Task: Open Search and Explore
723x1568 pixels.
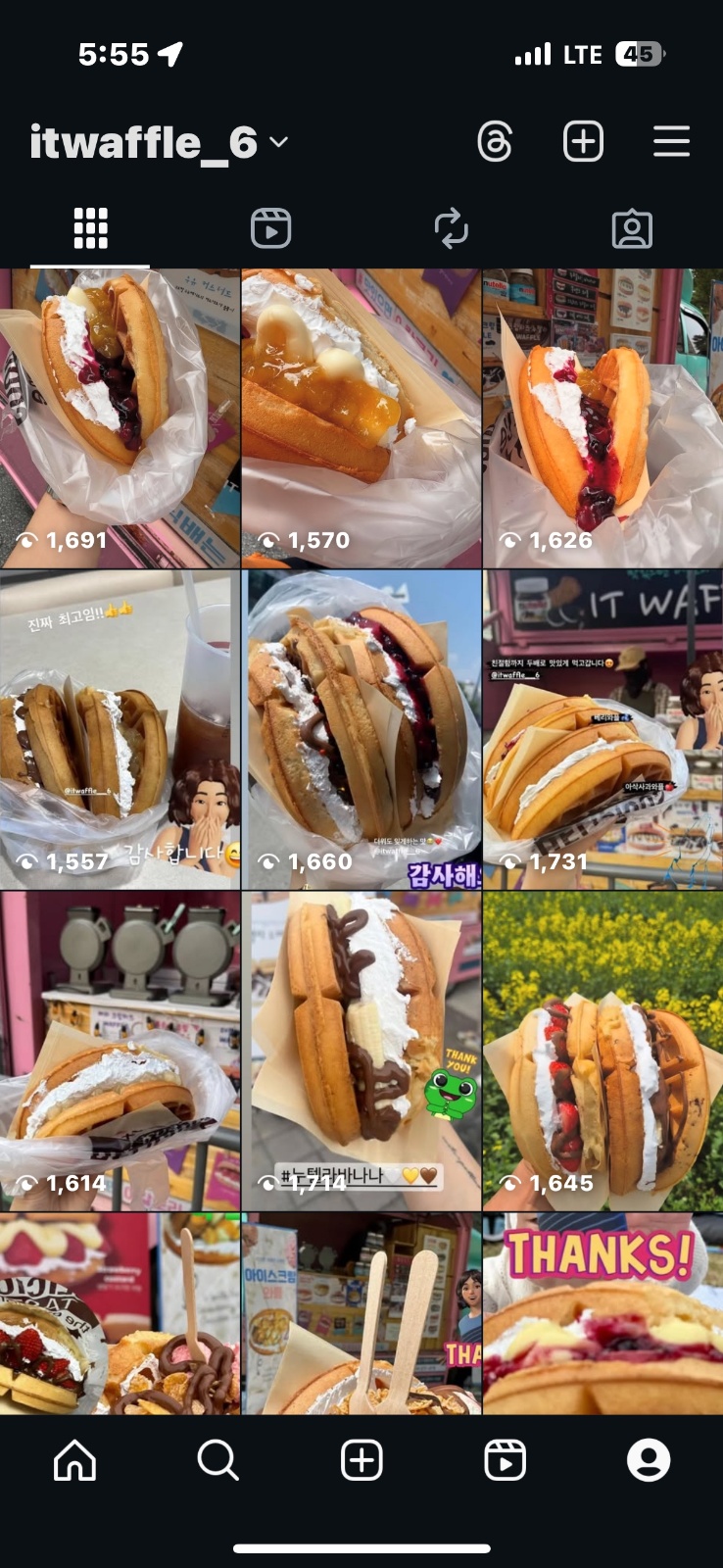Action: pos(217,1460)
